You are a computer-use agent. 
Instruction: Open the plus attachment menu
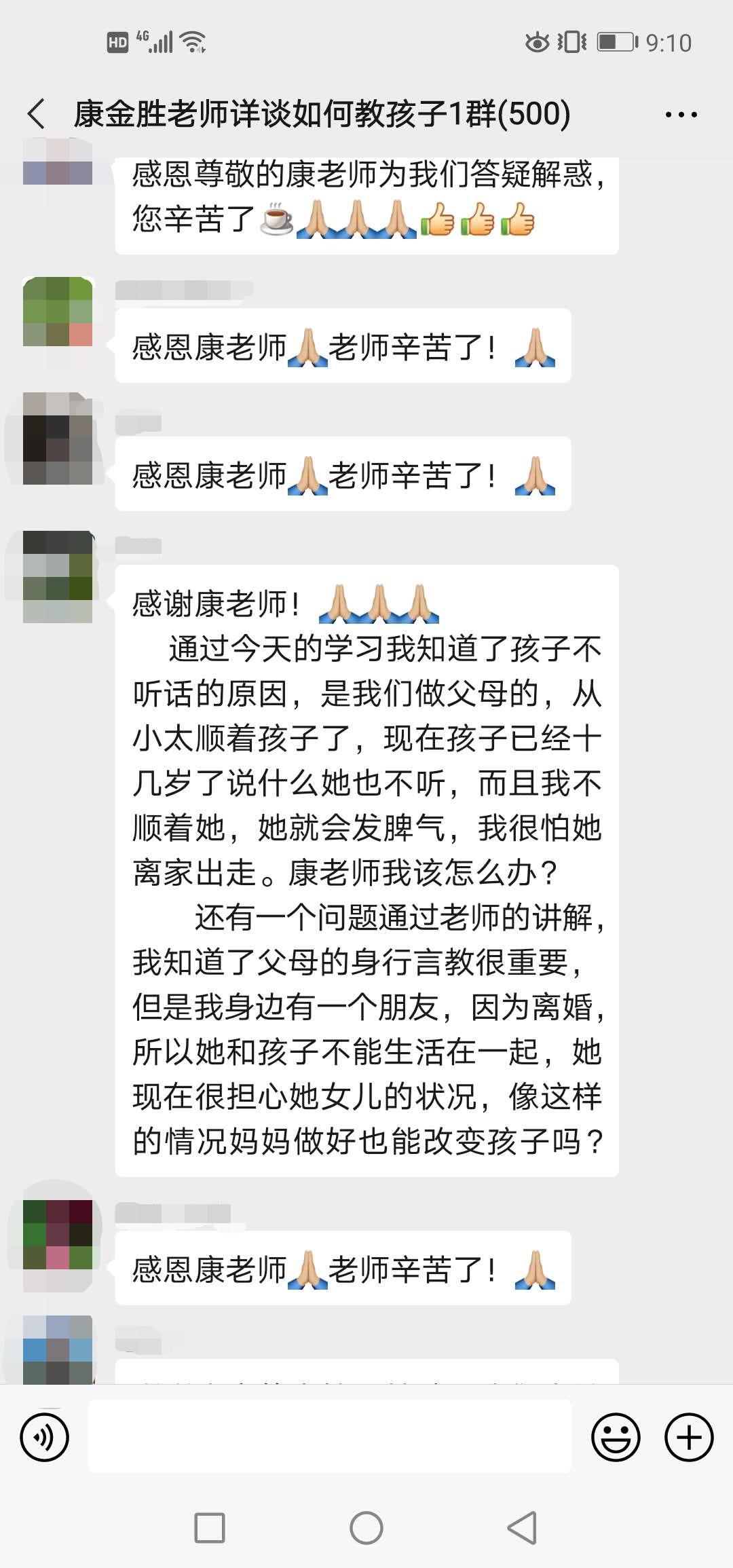pos(688,1437)
